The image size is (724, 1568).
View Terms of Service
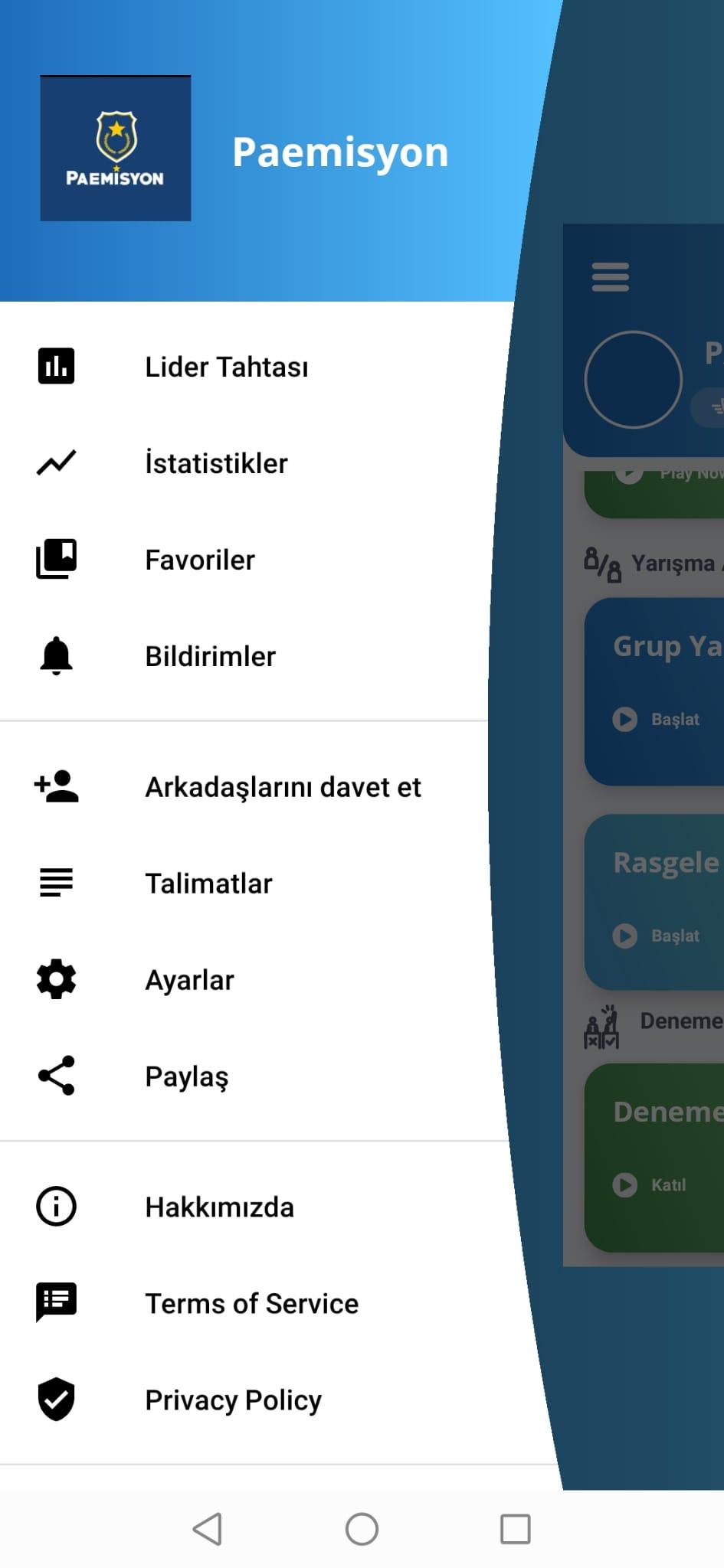point(251,1304)
